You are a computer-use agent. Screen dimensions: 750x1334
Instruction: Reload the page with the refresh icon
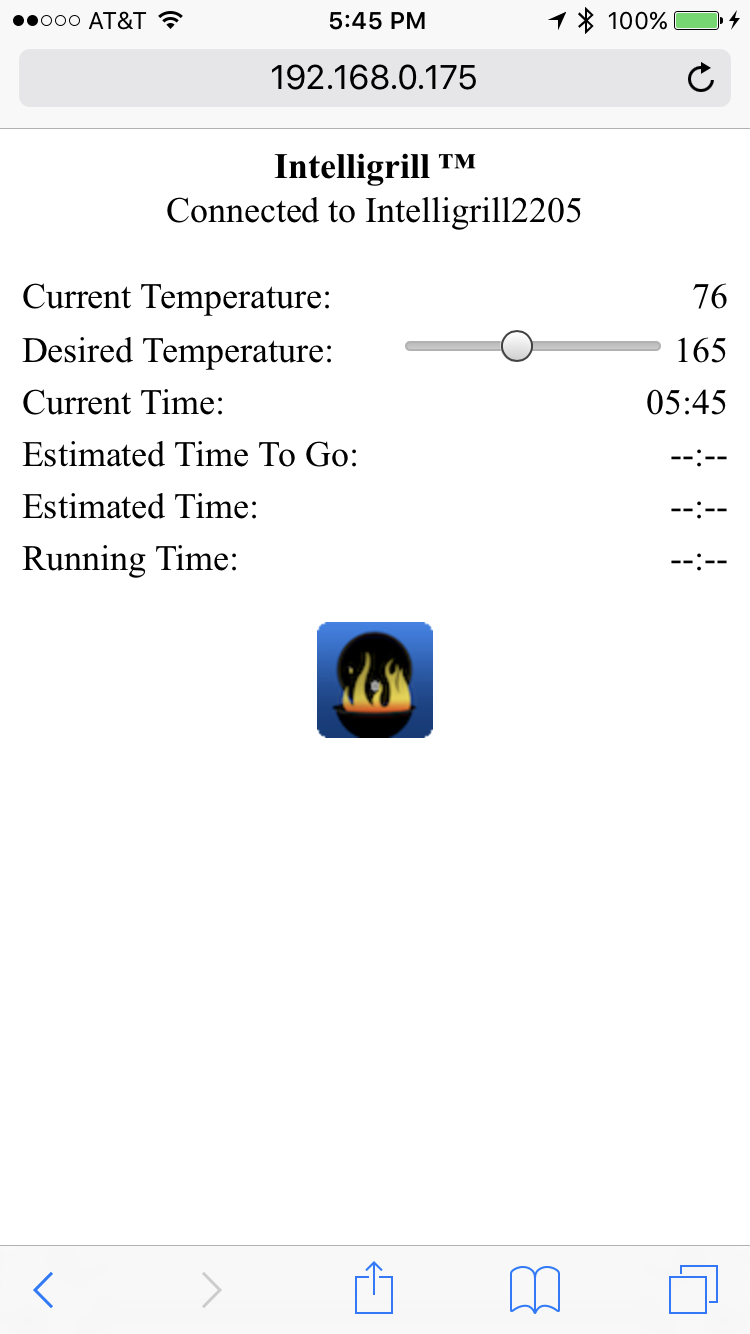(x=701, y=78)
